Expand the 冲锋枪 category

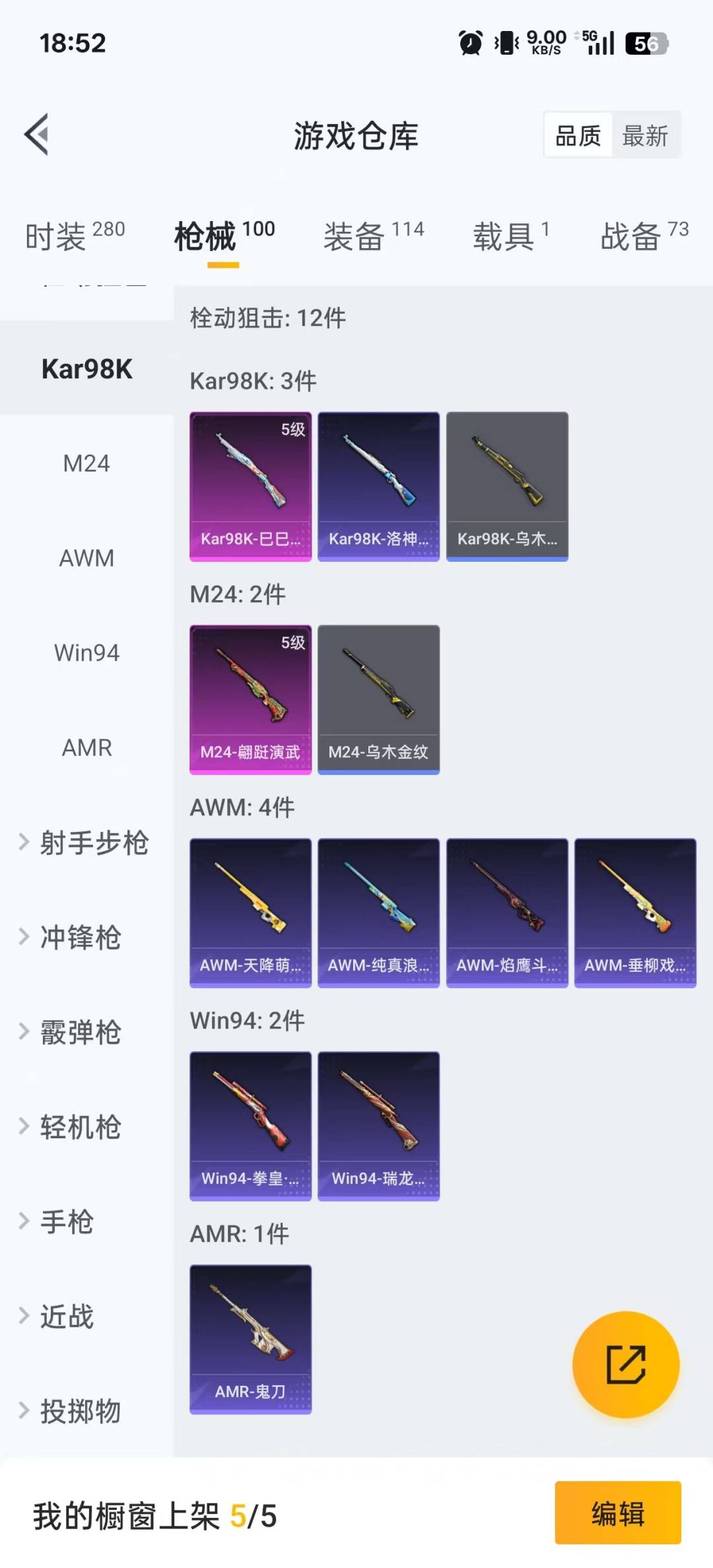point(79,937)
